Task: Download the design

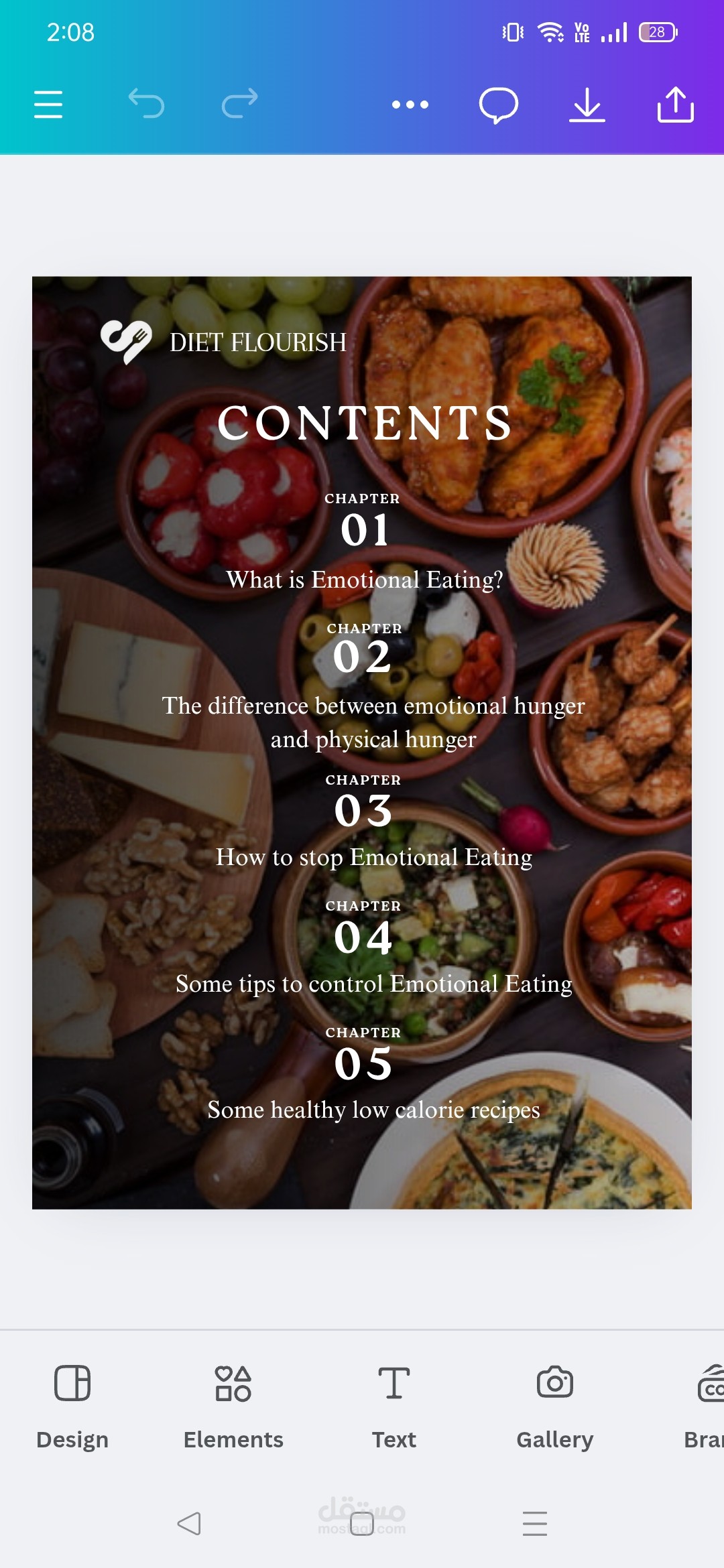Action: (587, 105)
